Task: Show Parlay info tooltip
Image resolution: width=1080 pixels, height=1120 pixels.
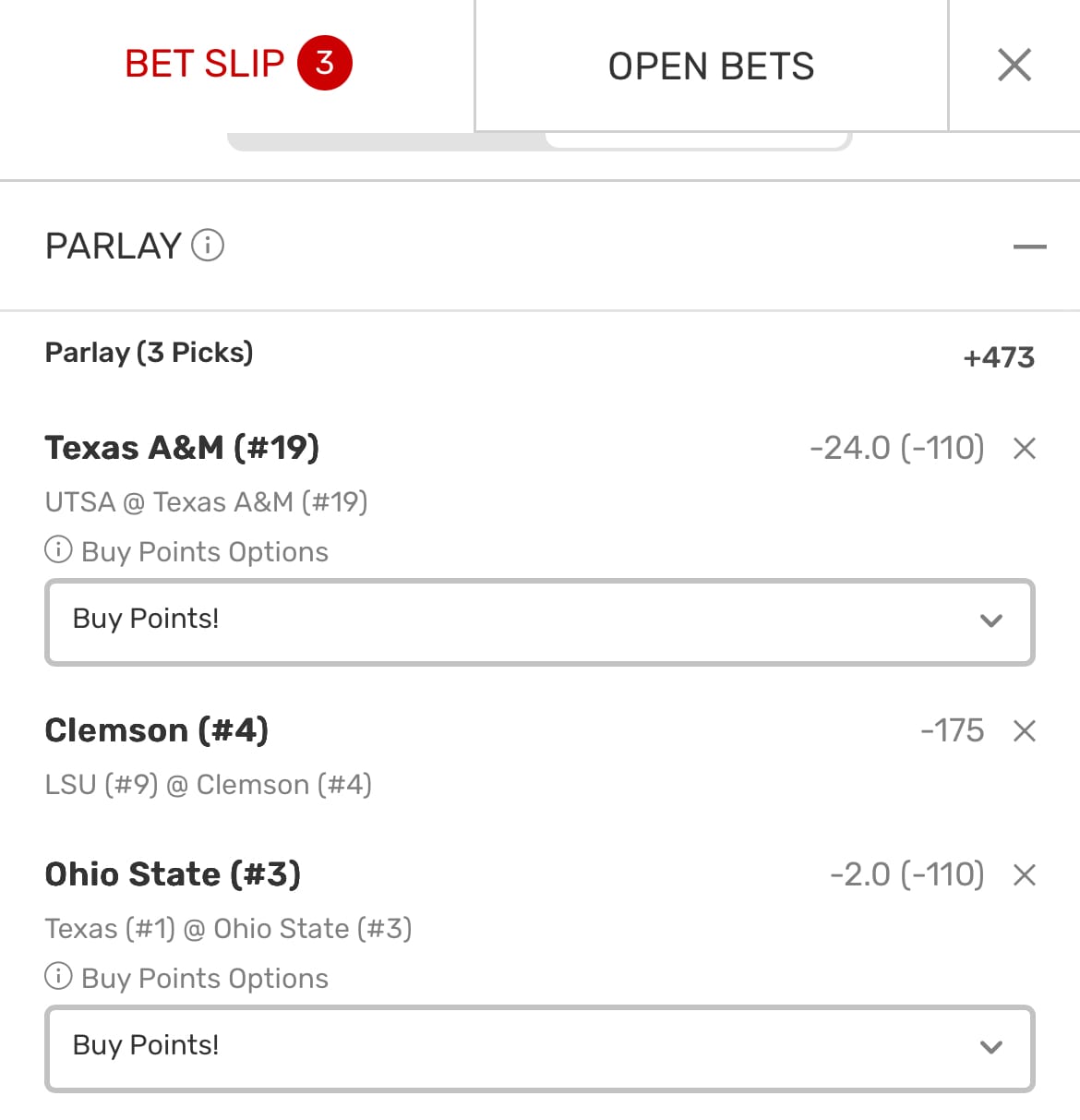Action: [x=208, y=246]
